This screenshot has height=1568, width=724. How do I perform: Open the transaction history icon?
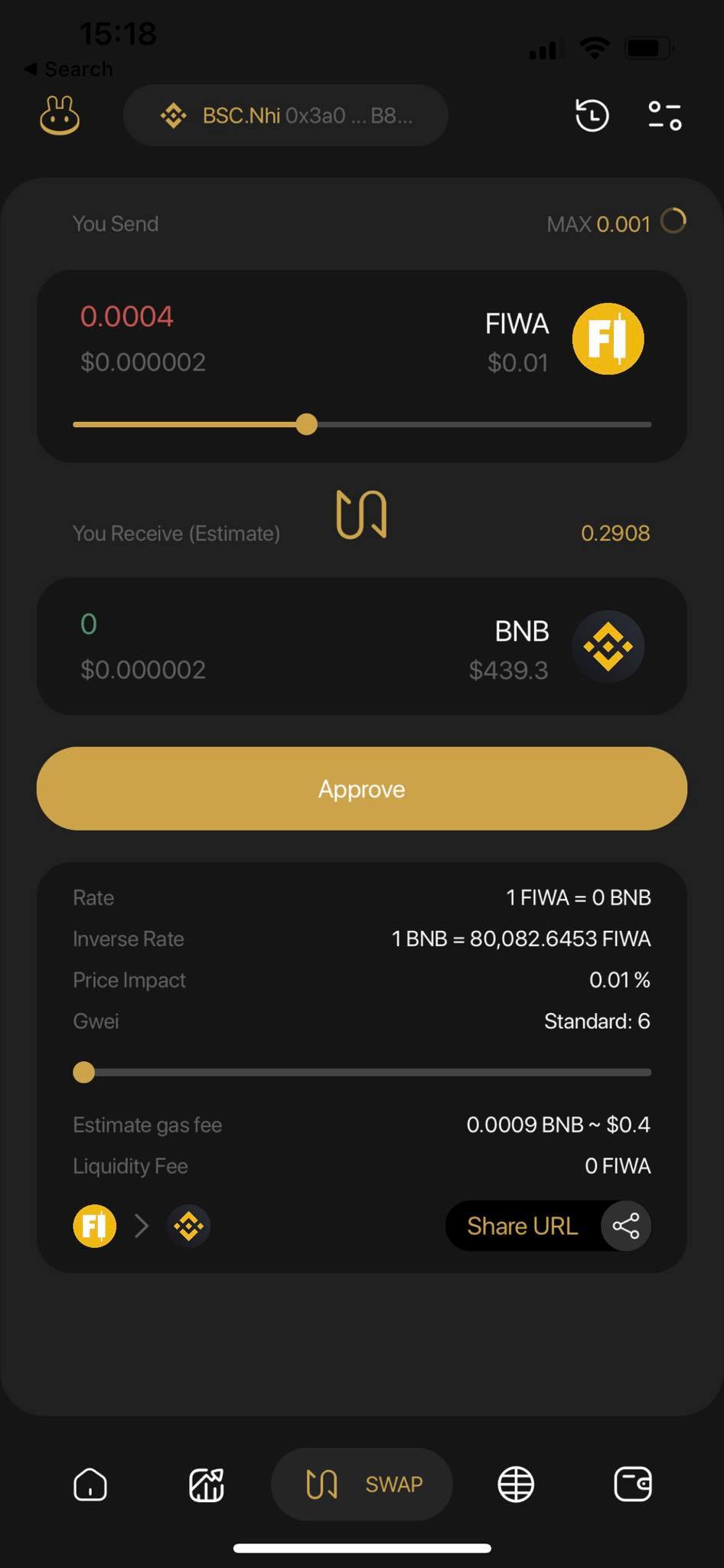592,116
